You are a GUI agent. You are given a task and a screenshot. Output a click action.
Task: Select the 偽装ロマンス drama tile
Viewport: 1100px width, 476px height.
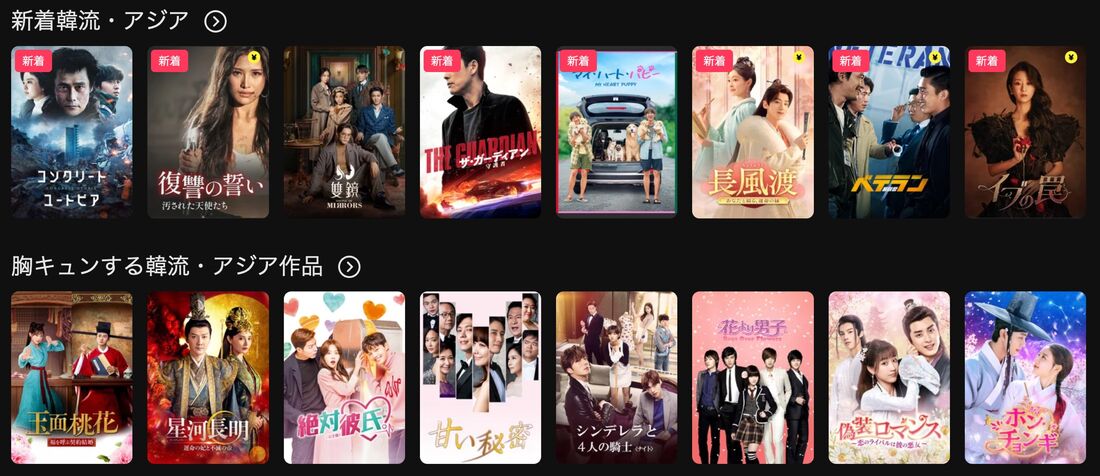(888, 378)
